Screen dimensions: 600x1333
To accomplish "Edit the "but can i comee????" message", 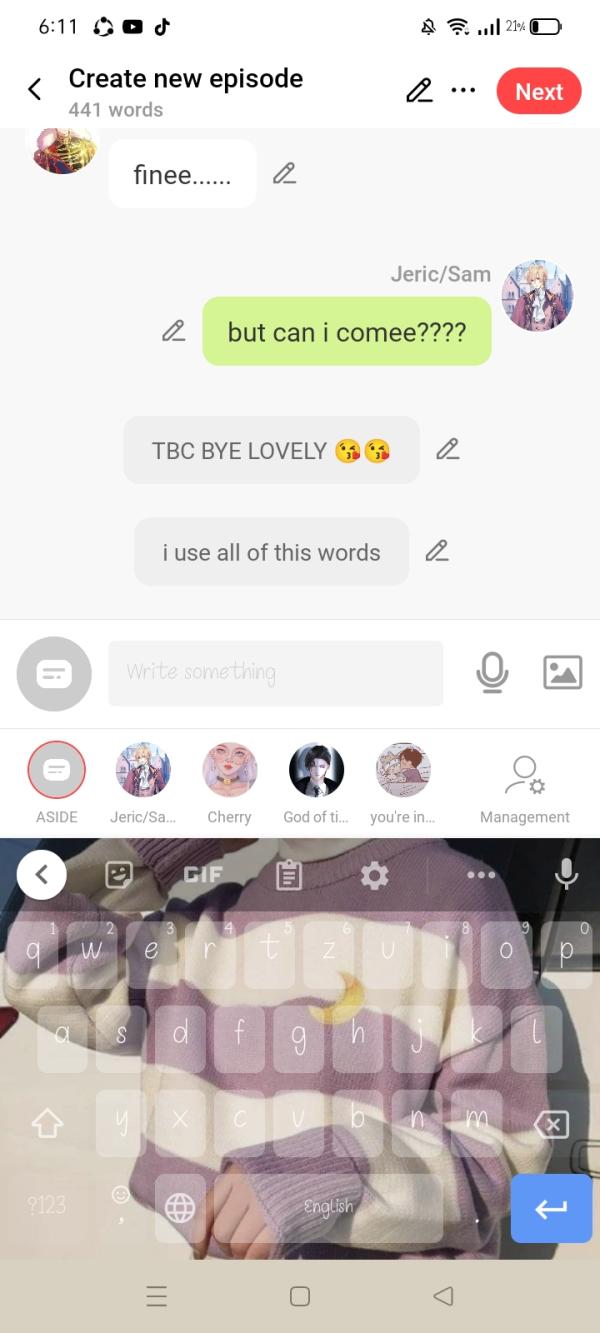I will (173, 331).
